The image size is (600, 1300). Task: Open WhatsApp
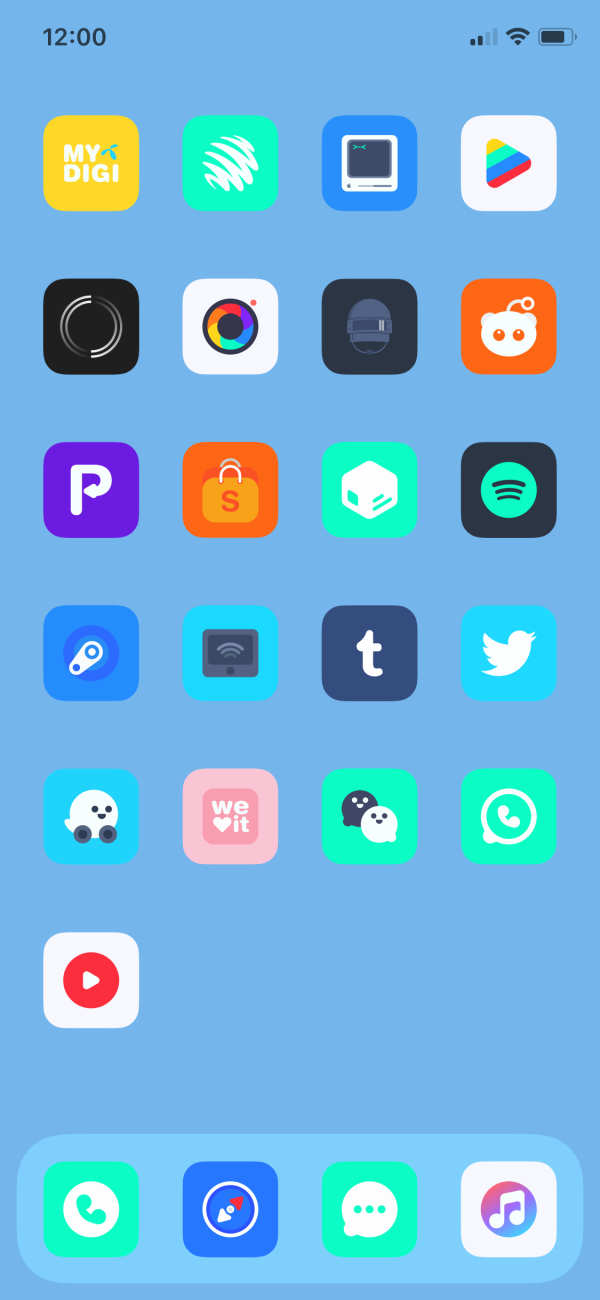[508, 816]
